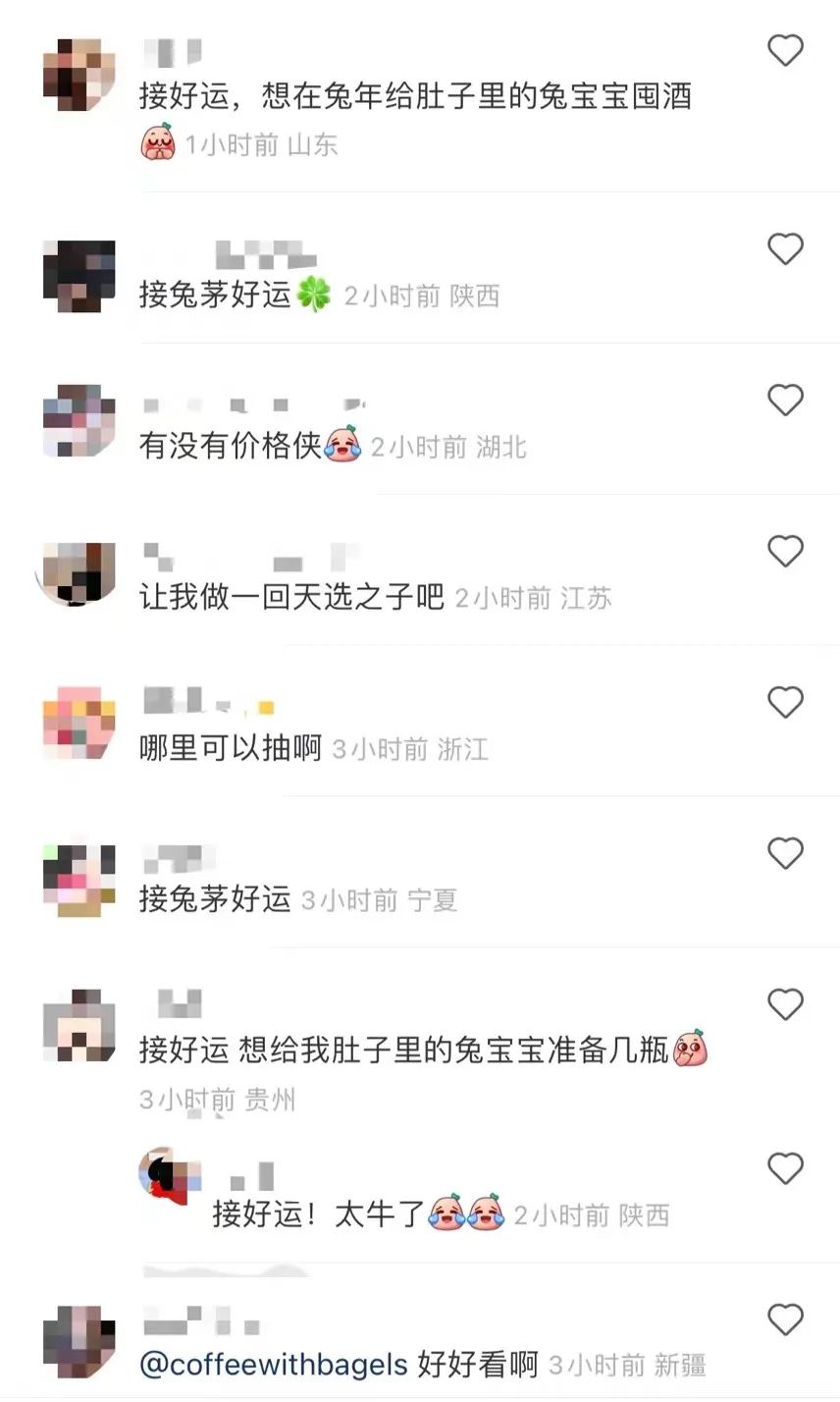Like the 贵州 comment about 准备几瓶

click(785, 1004)
